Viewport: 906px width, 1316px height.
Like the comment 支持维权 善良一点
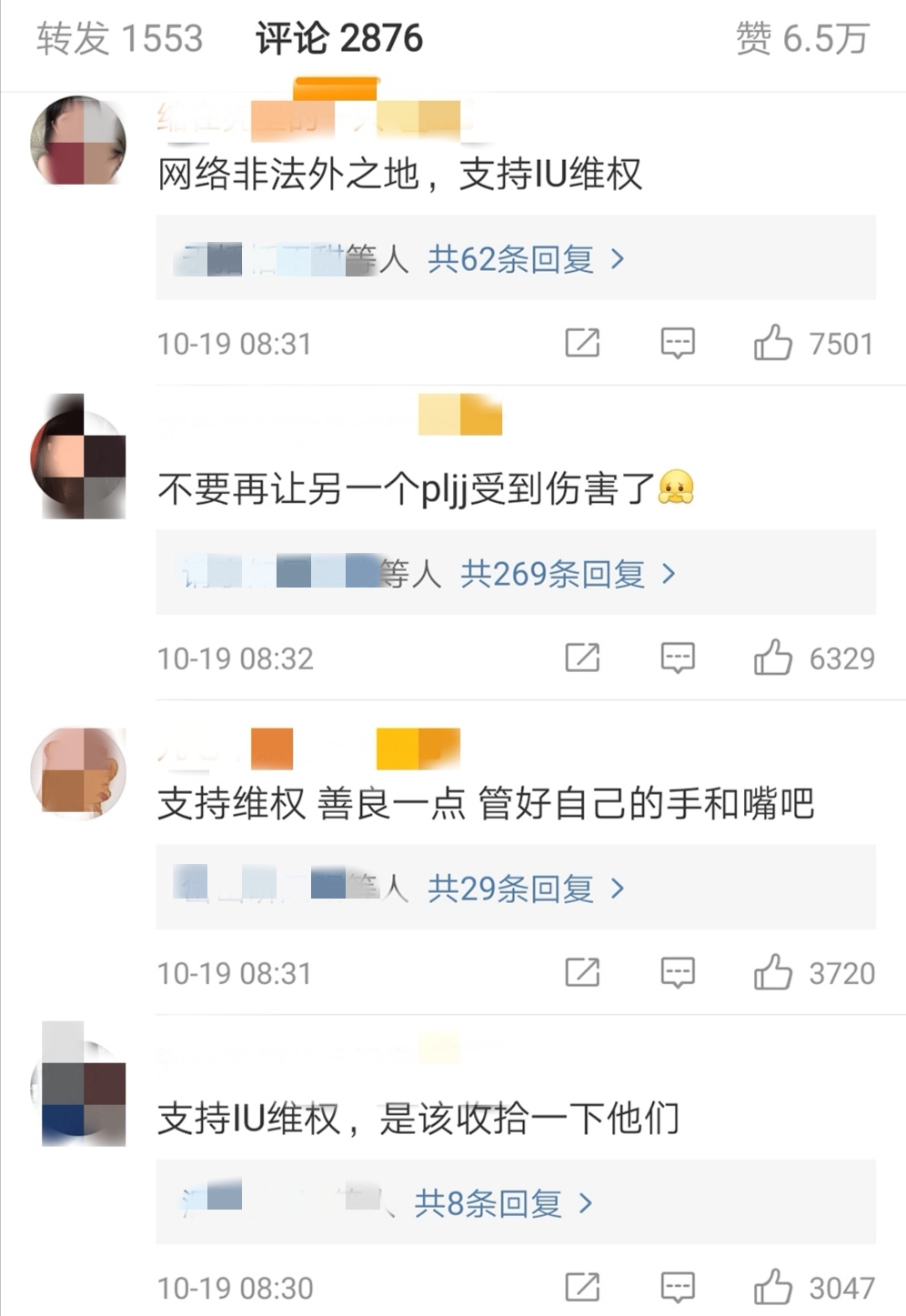point(772,973)
